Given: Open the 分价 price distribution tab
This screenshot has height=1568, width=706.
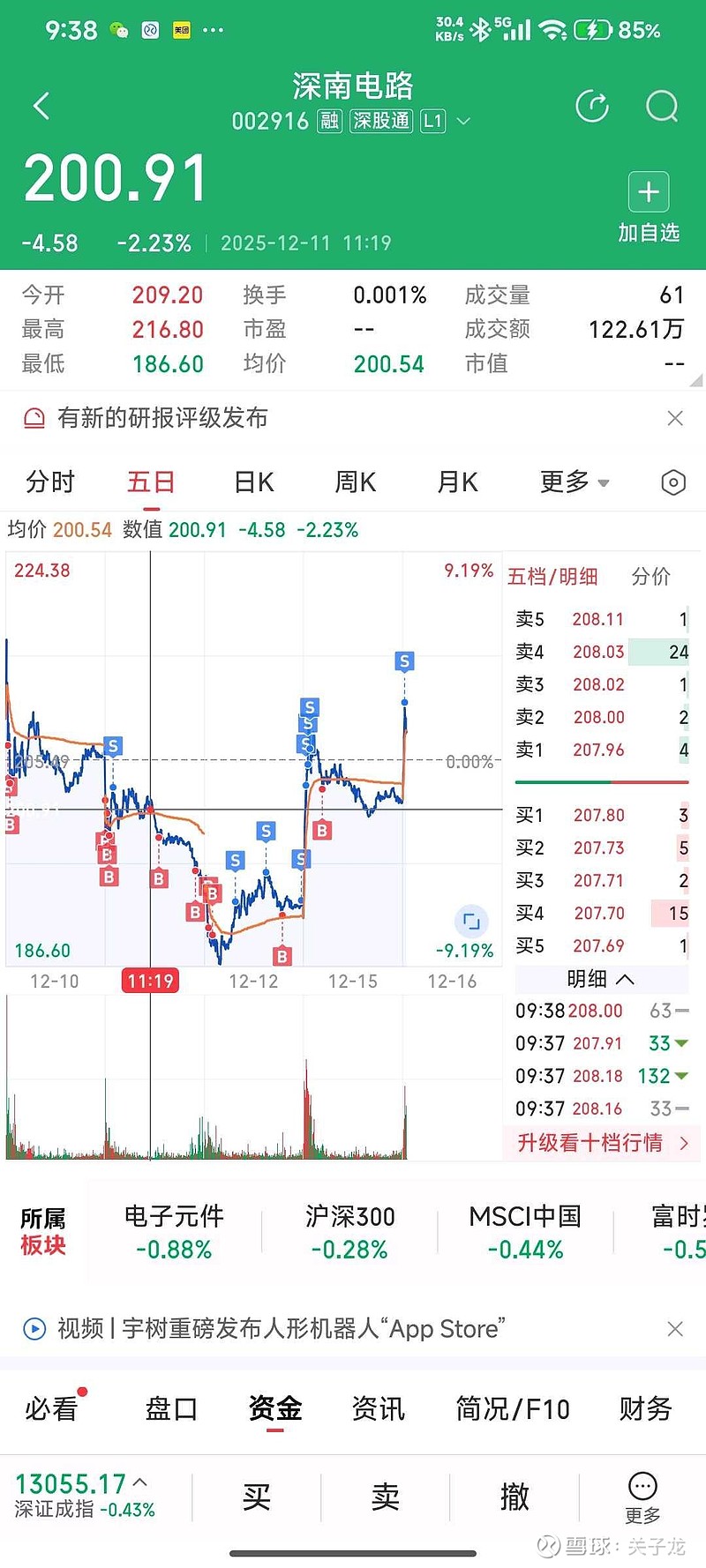Looking at the screenshot, I should click(x=652, y=576).
